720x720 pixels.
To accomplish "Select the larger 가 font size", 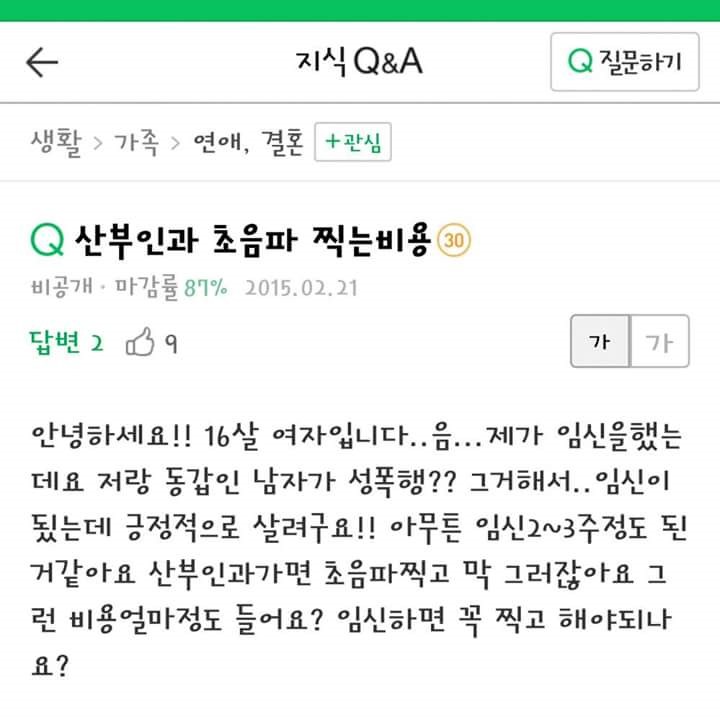I will pos(659,343).
